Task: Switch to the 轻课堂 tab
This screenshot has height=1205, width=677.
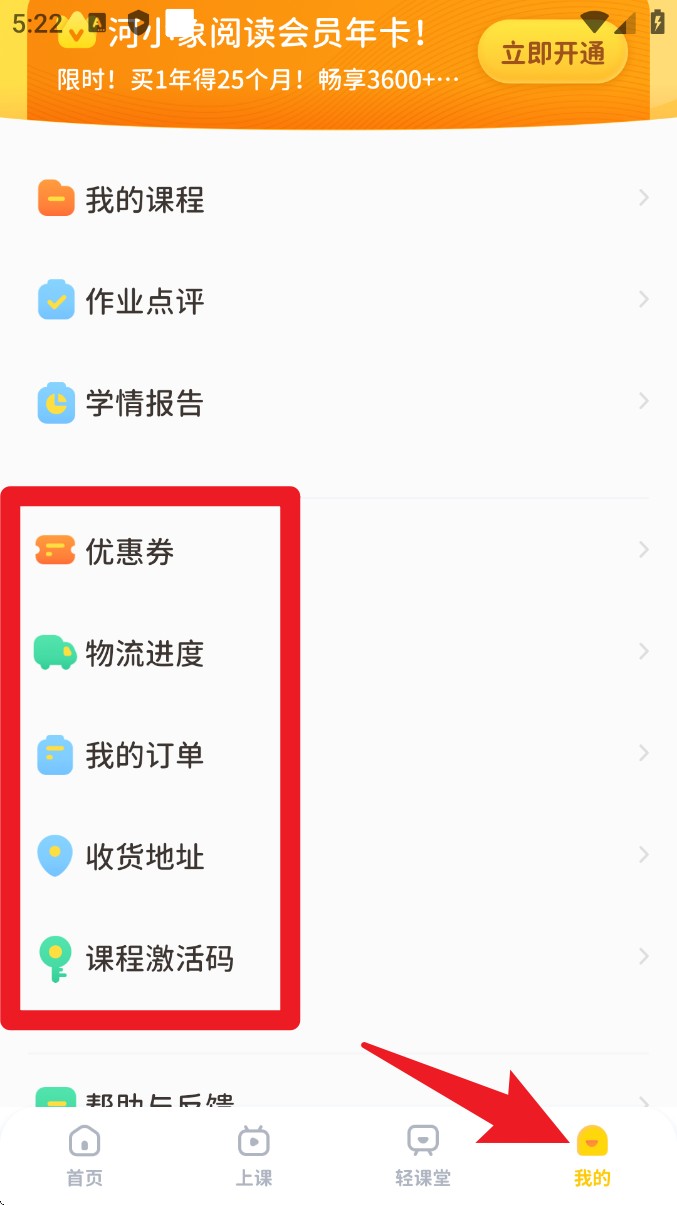Action: pyautogui.click(x=423, y=1156)
